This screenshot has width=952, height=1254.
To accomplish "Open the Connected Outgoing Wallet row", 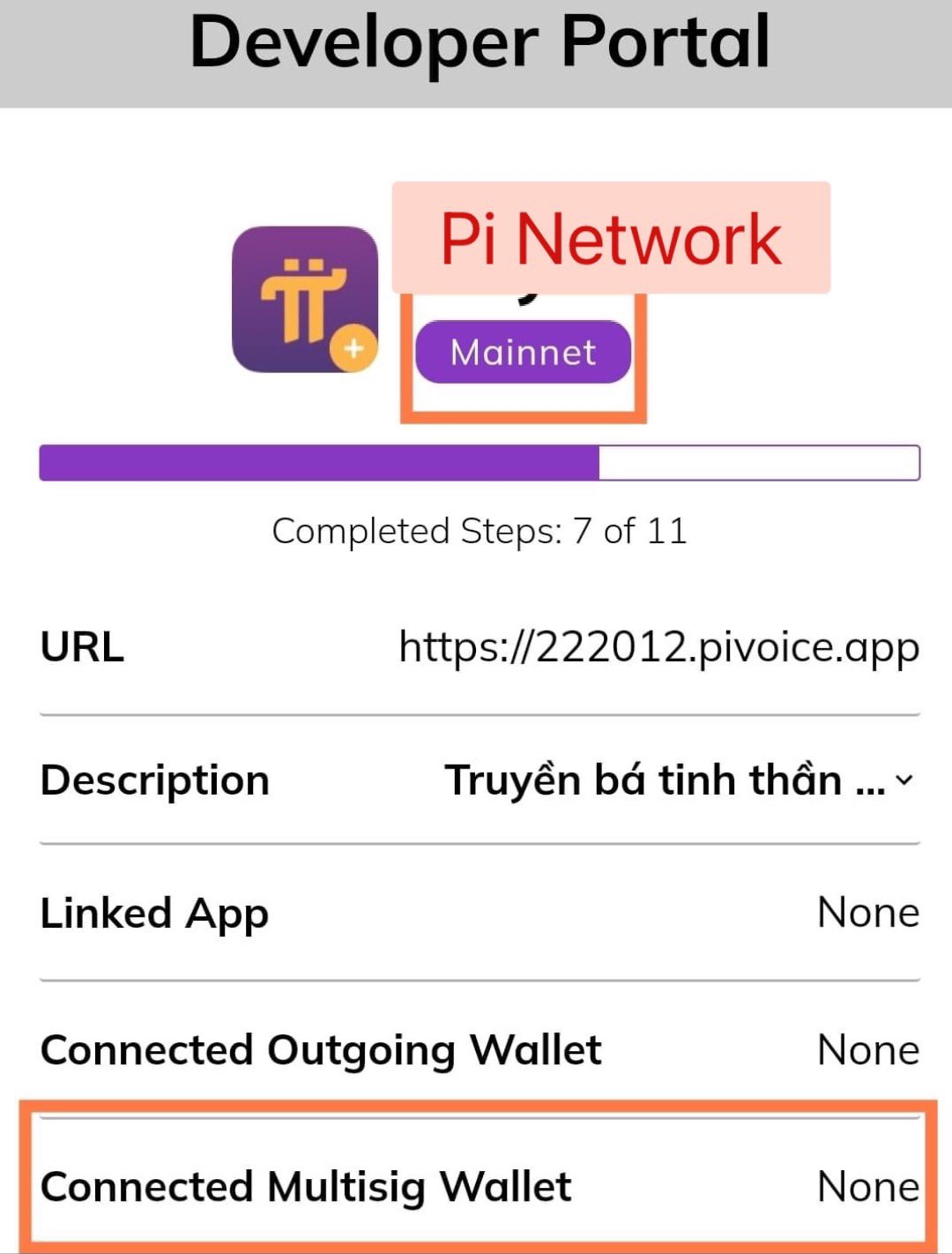I will [x=480, y=1049].
